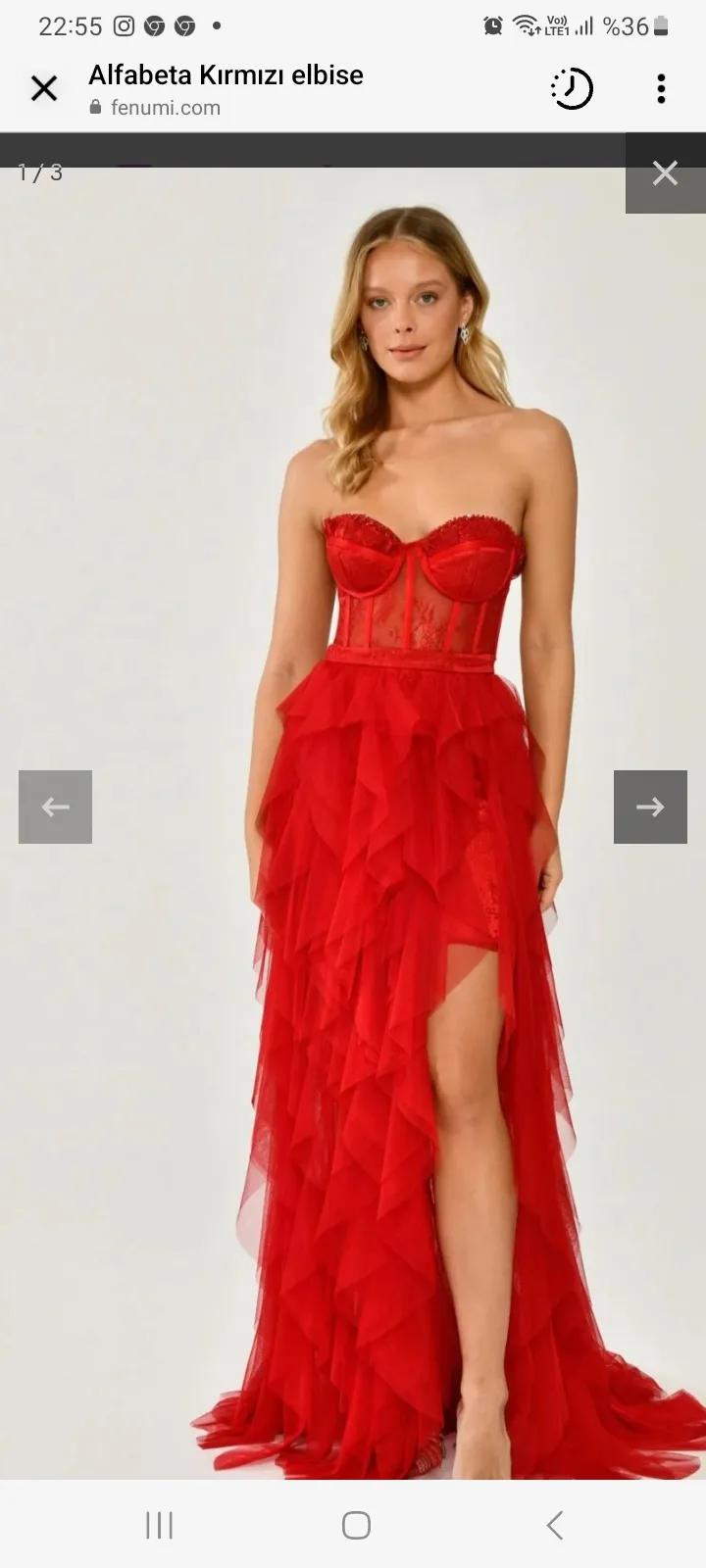Open the three-dot overflow menu
Screen dimensions: 706x1568
pyautogui.click(x=661, y=89)
